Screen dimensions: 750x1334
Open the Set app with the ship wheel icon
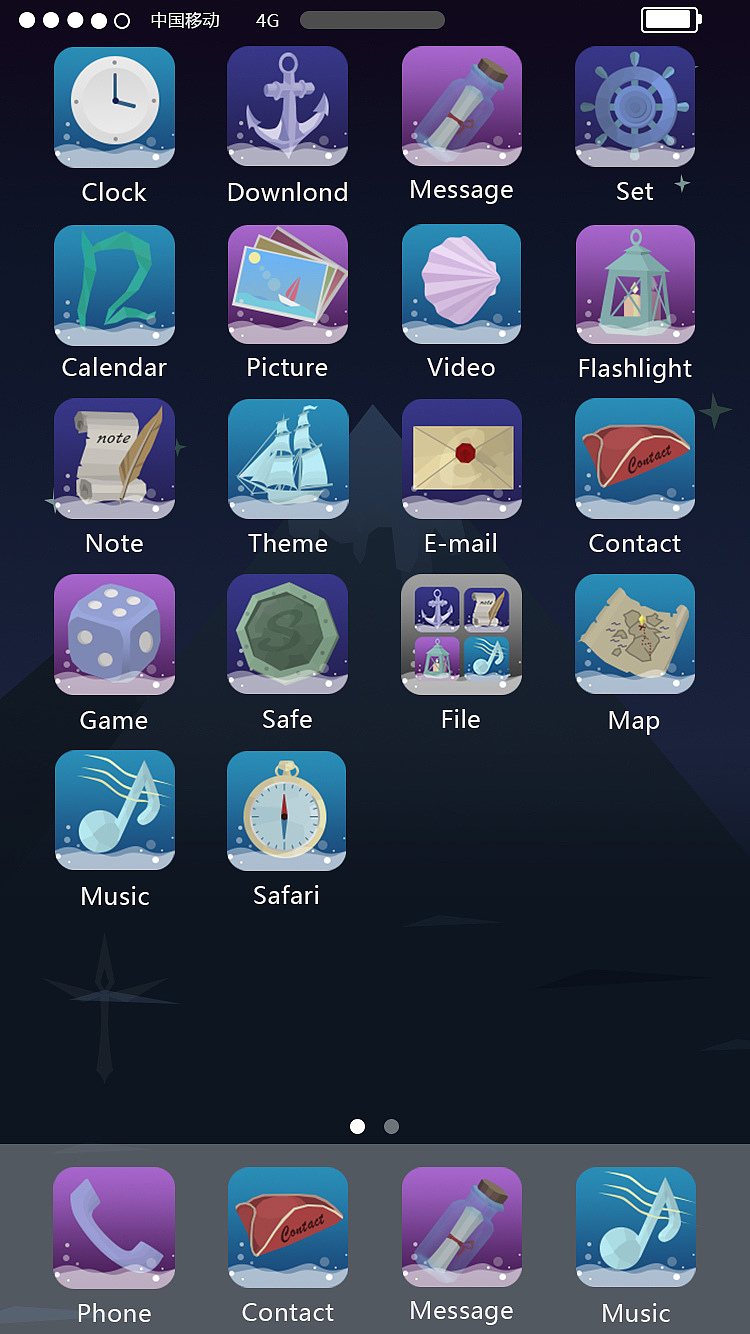tap(634, 107)
